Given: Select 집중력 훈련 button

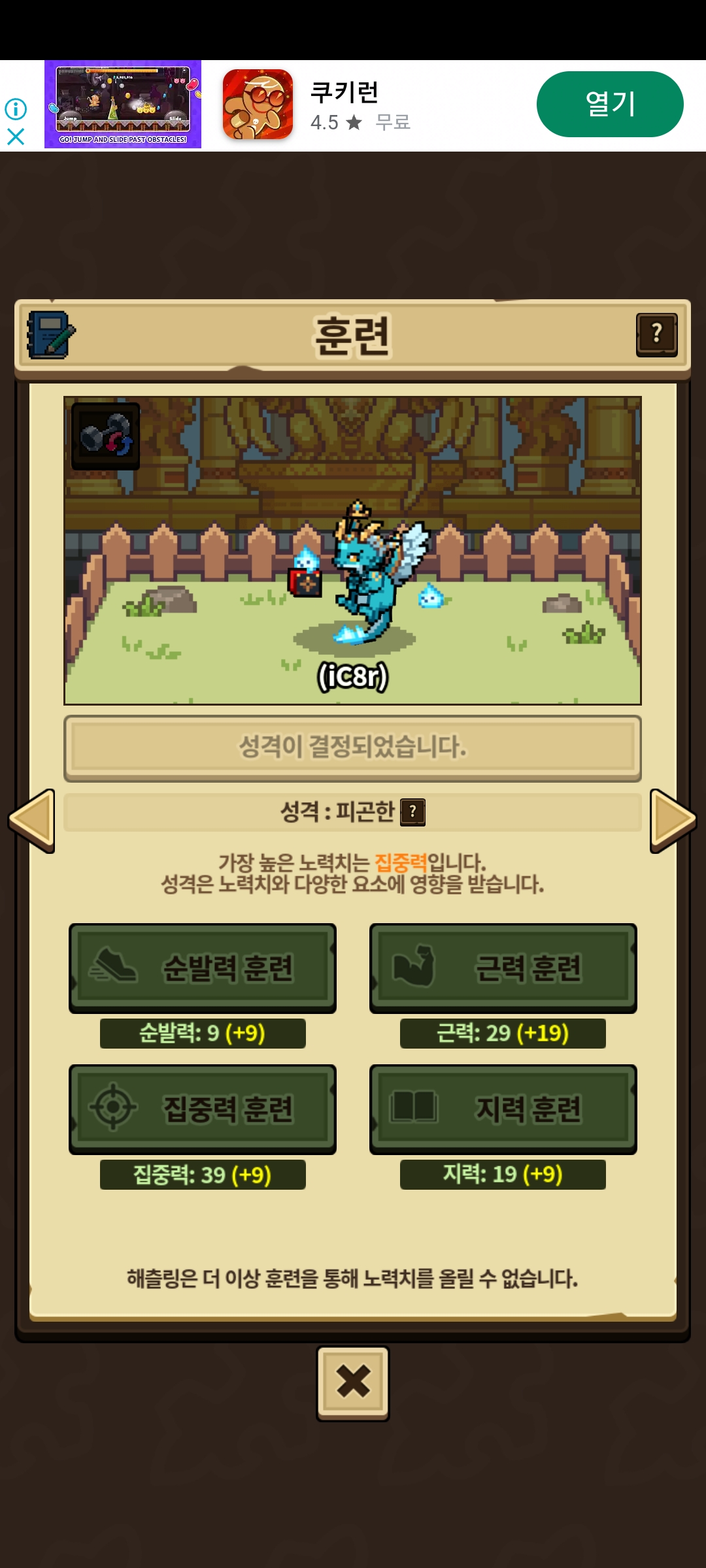Looking at the screenshot, I should click(x=203, y=1109).
